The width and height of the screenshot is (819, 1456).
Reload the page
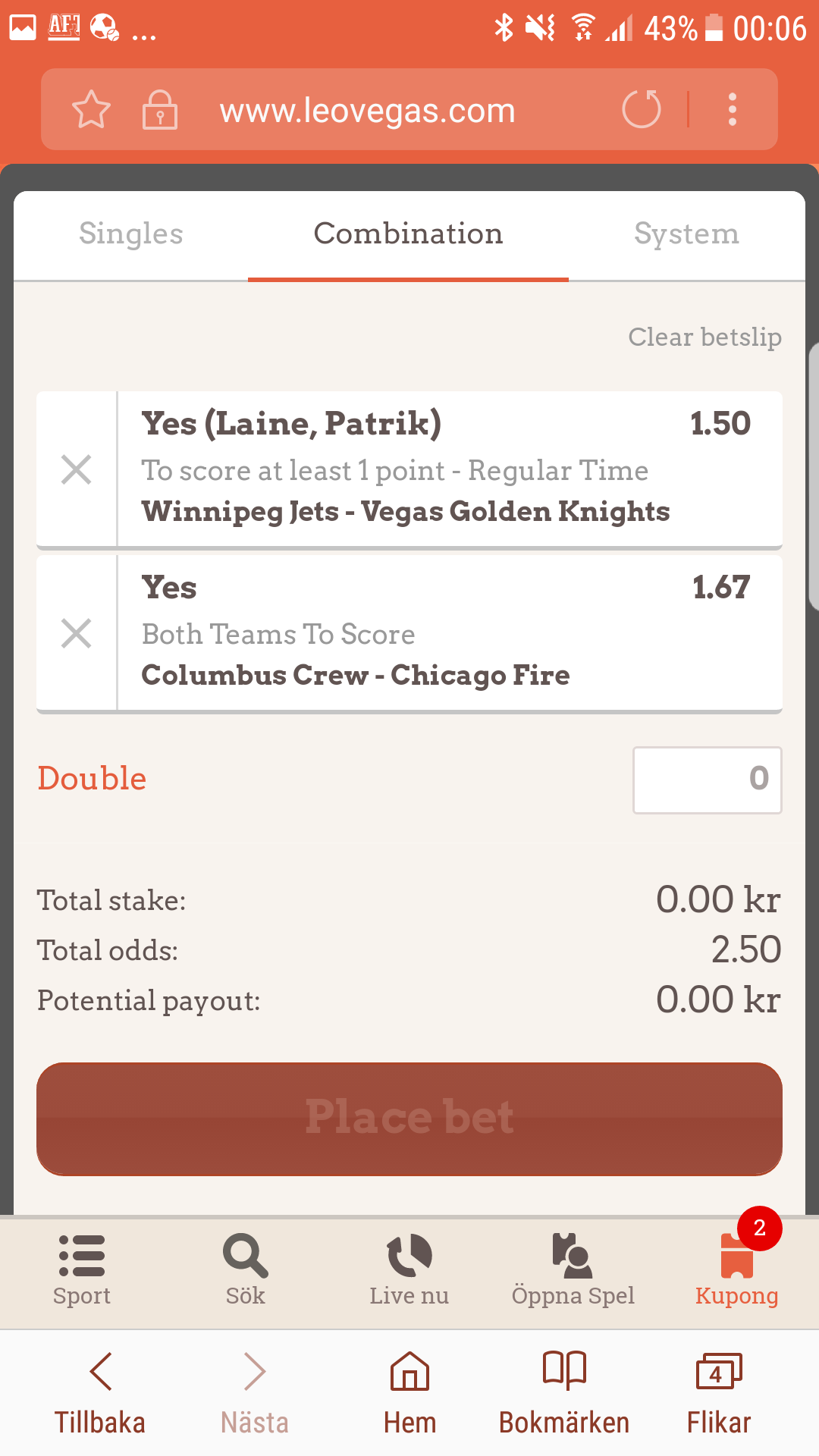[642, 109]
